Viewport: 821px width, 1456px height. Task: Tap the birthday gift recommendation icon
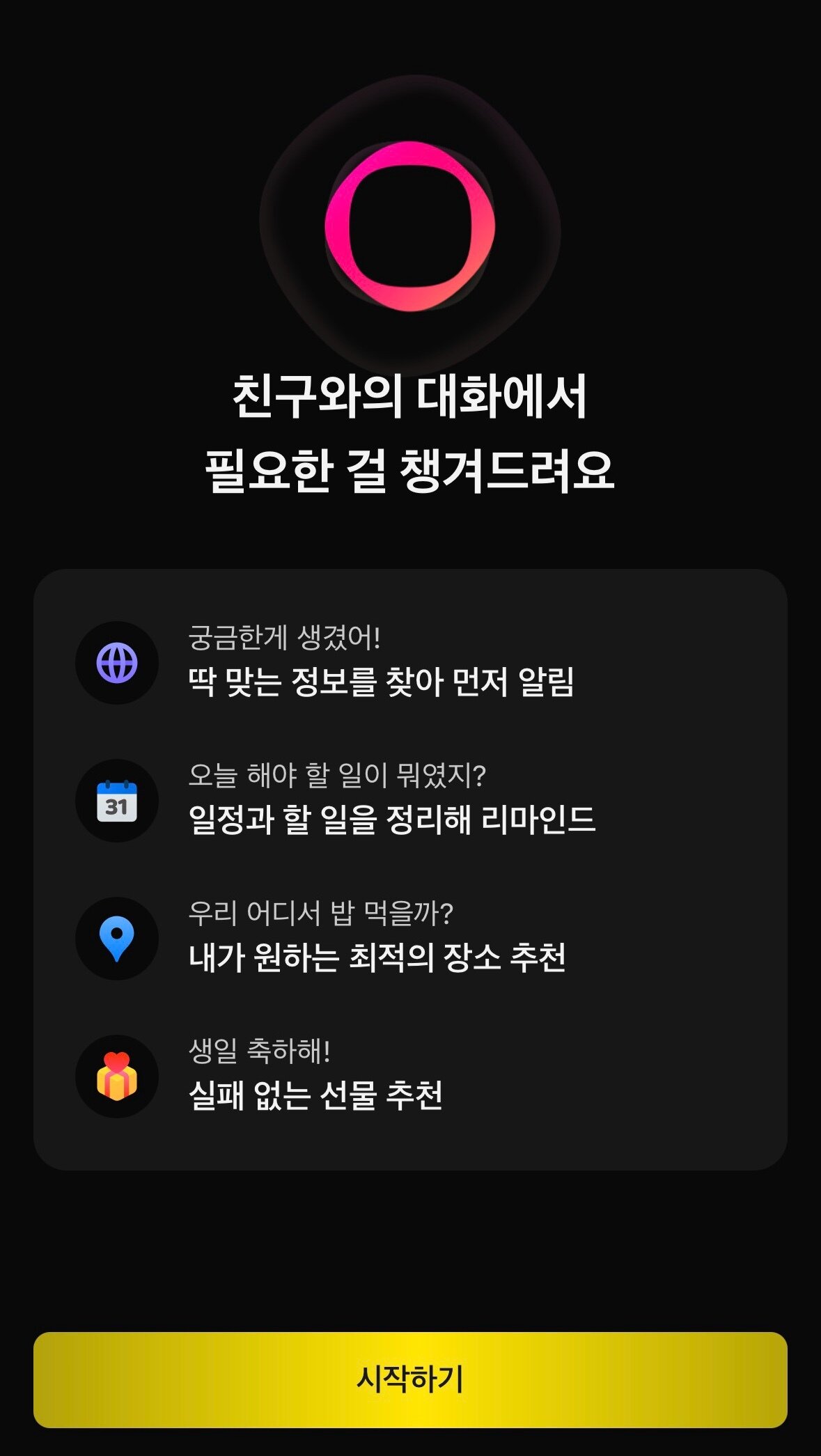(x=116, y=1075)
